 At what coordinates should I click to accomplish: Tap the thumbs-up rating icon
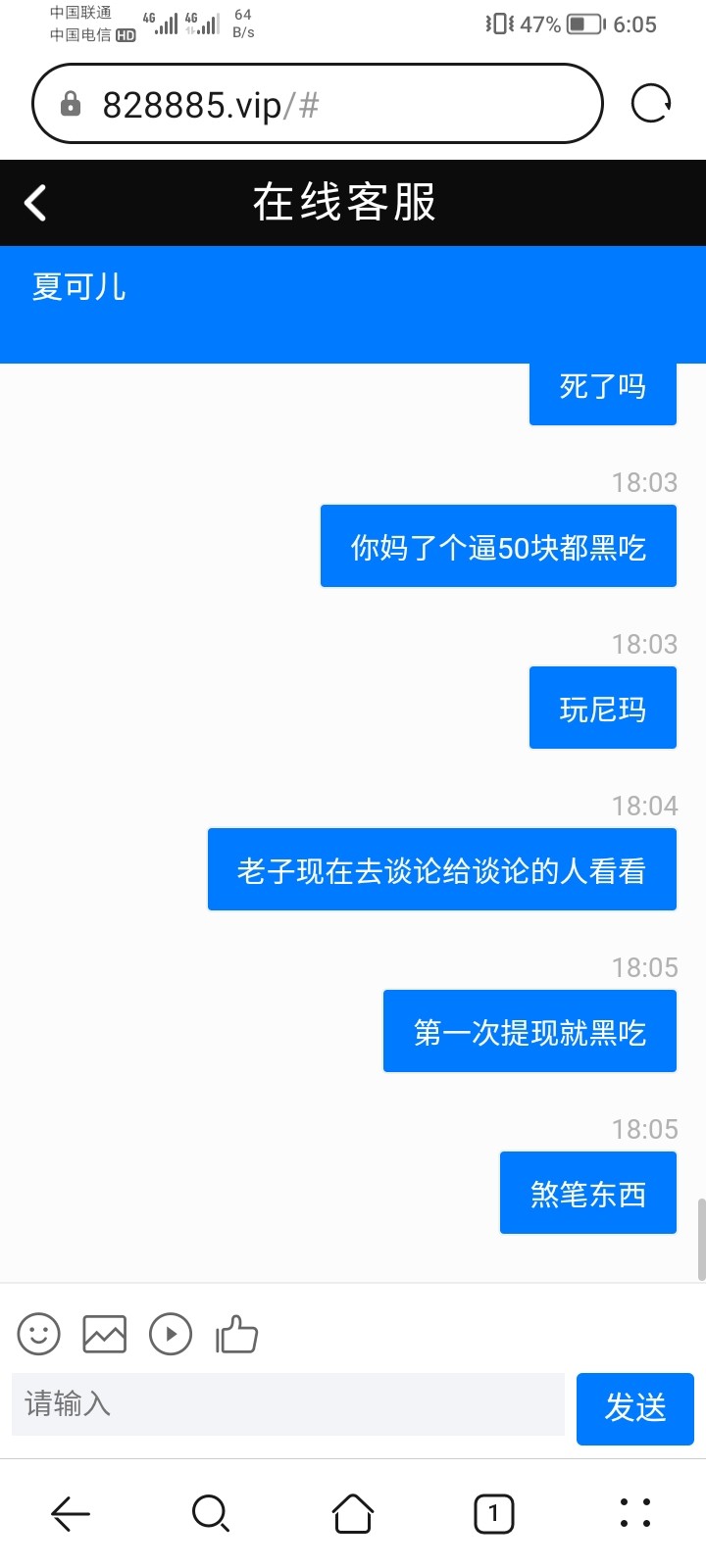(236, 1334)
